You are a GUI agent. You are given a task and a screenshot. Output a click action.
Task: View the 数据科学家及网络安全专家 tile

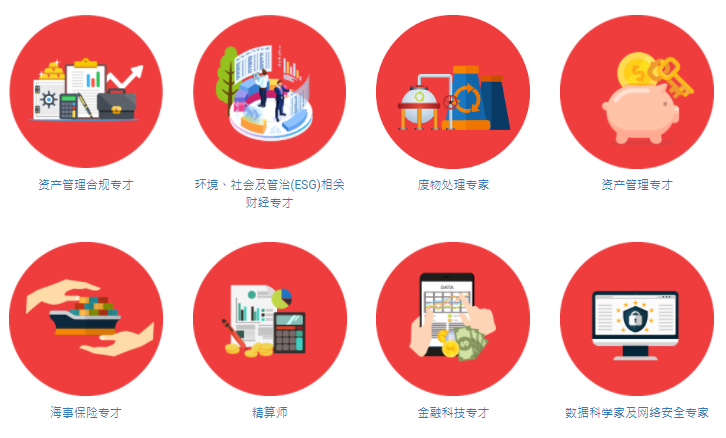(x=637, y=318)
